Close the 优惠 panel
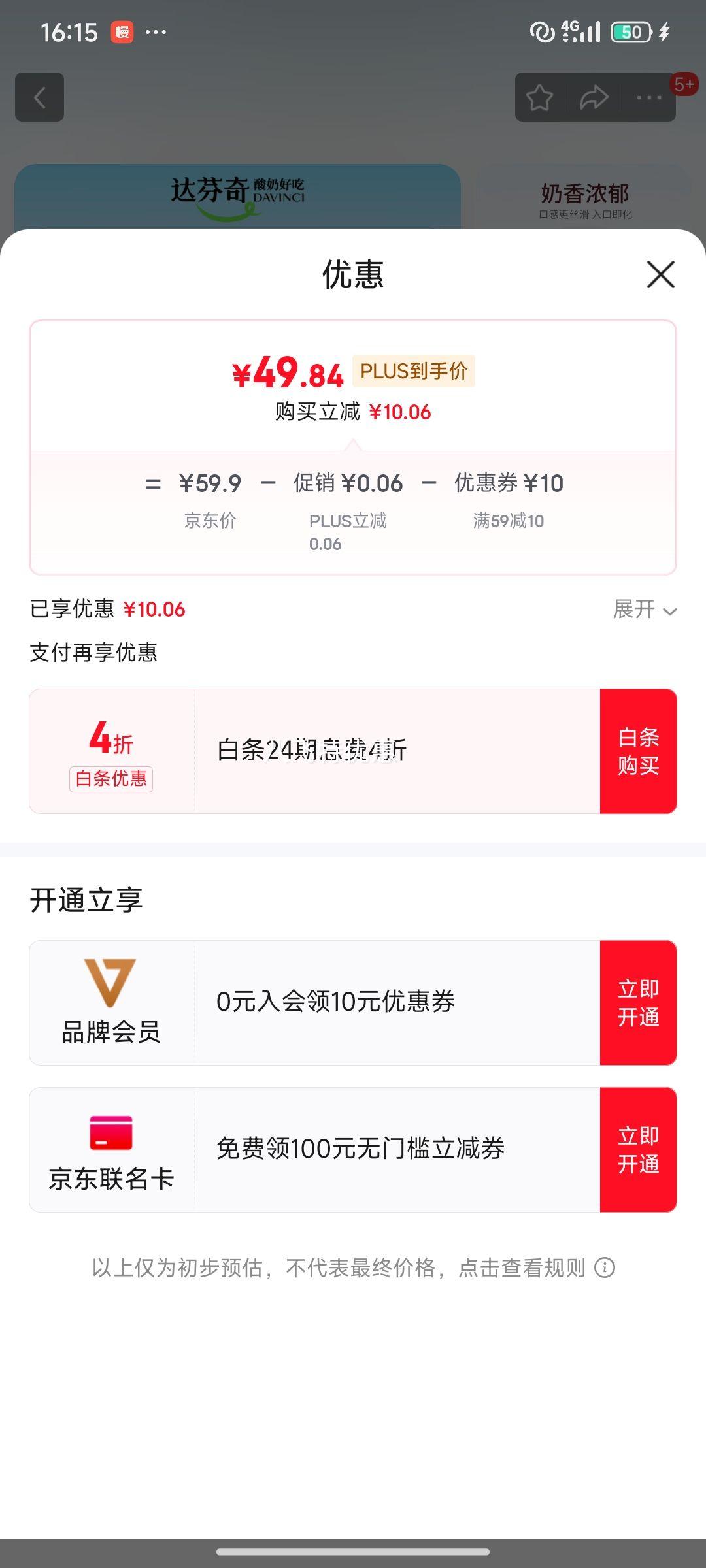 pos(660,274)
